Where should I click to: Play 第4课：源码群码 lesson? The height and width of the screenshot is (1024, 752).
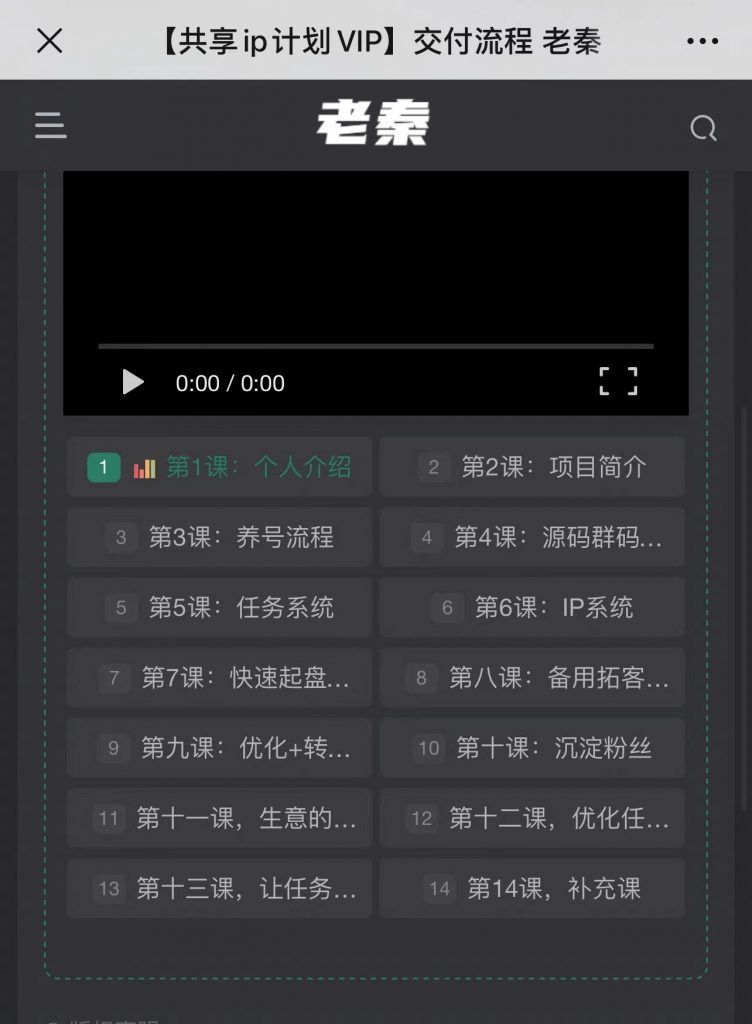click(x=532, y=537)
